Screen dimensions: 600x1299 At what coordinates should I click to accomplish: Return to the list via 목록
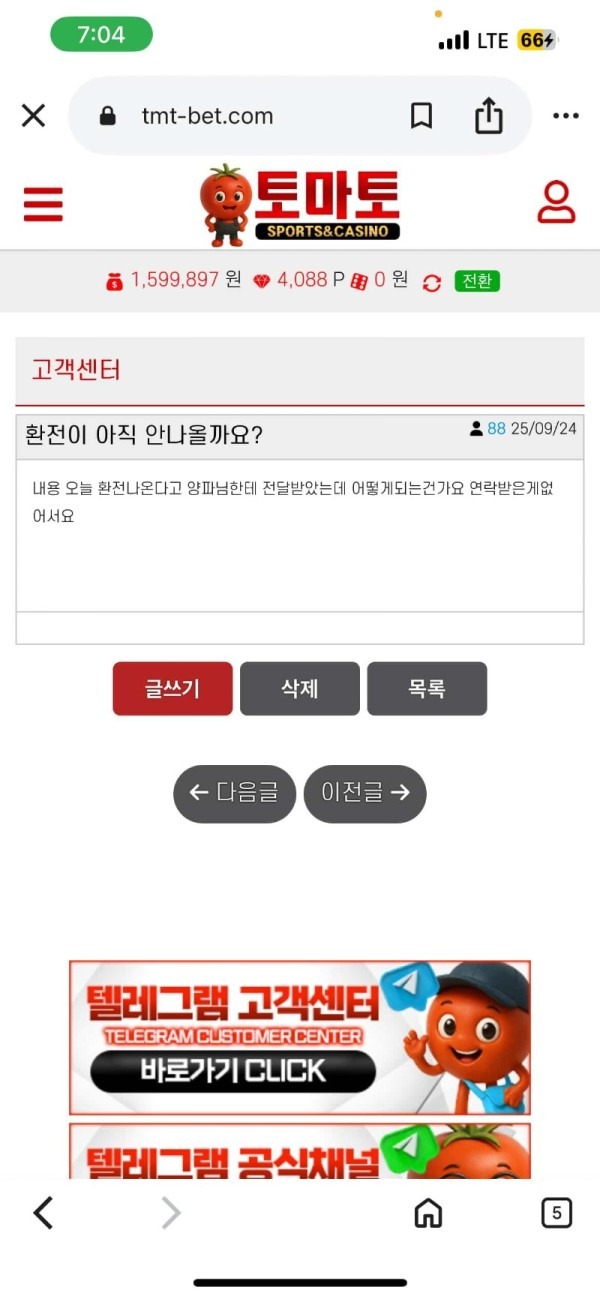[x=427, y=688]
